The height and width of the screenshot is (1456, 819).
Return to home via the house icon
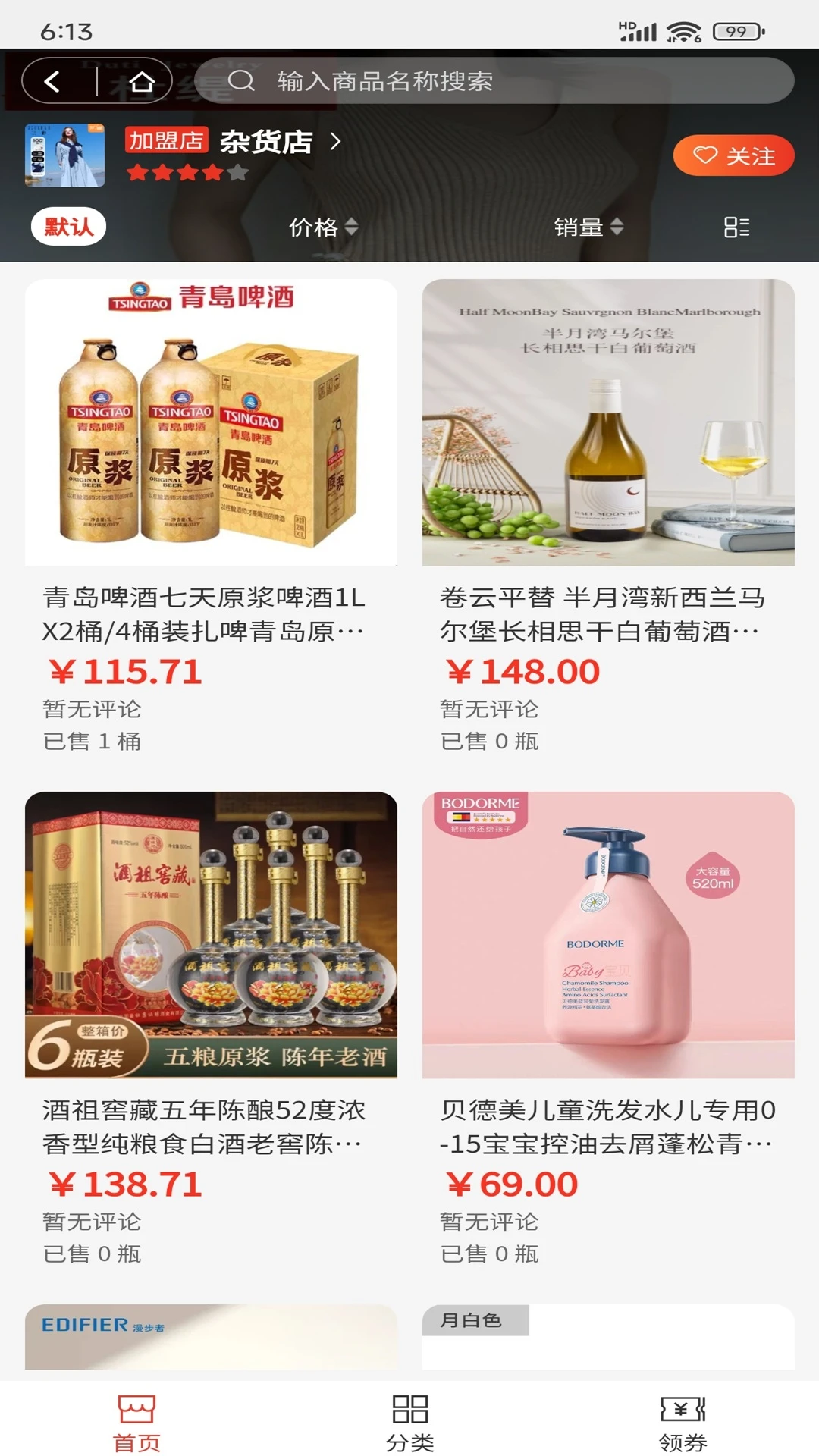coord(142,81)
